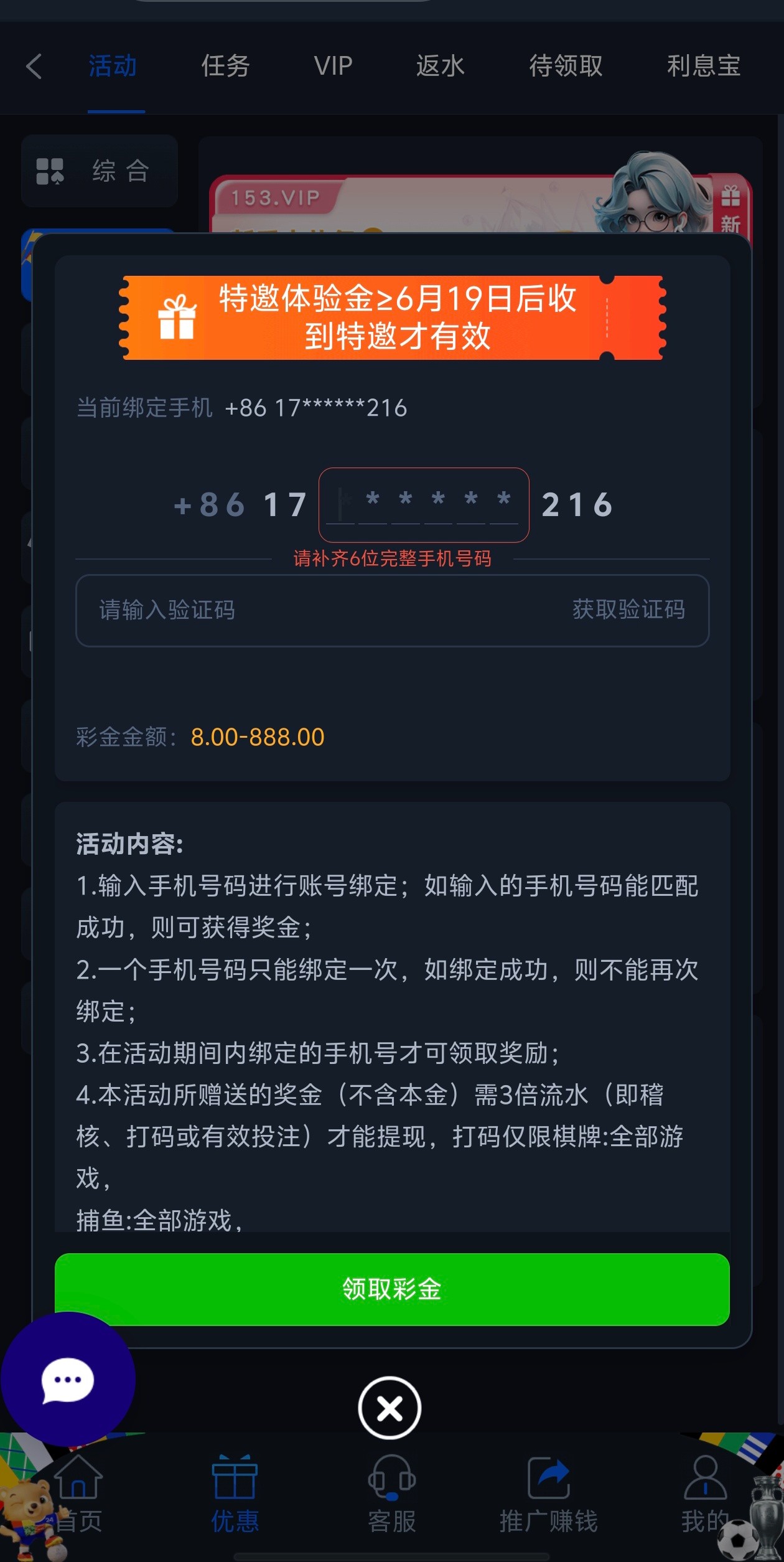
Task: Switch to the 利息宝 tab
Action: 703,66
